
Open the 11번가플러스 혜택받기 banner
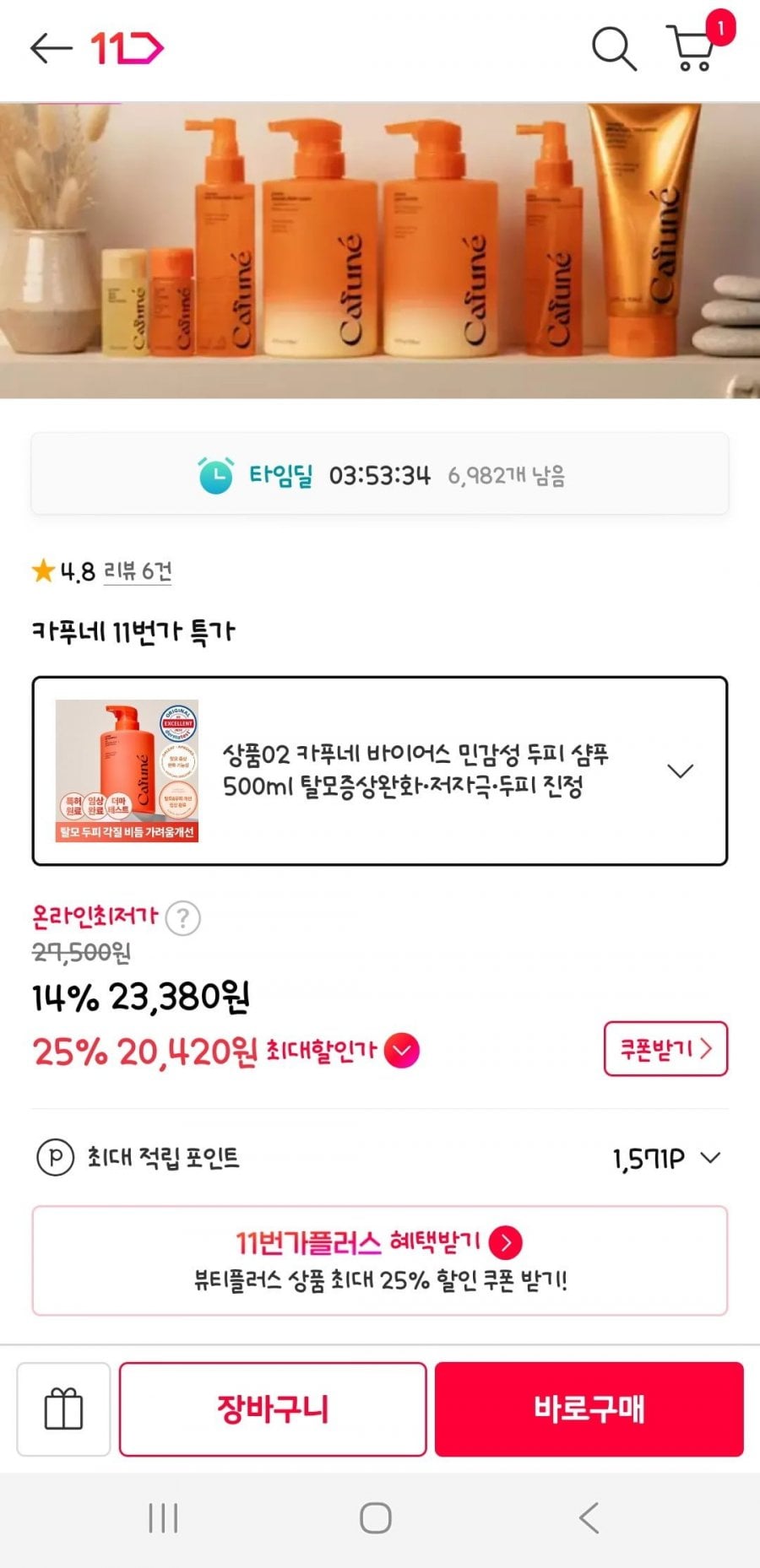[380, 1261]
